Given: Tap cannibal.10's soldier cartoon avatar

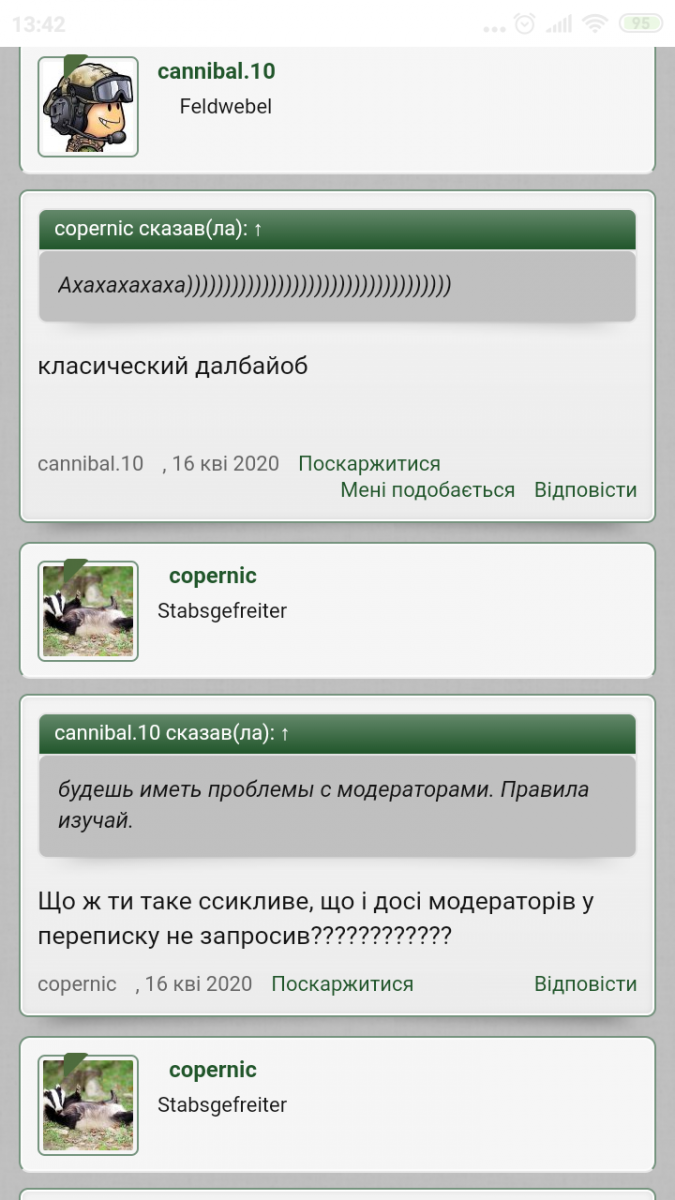Looking at the screenshot, I should pos(88,106).
